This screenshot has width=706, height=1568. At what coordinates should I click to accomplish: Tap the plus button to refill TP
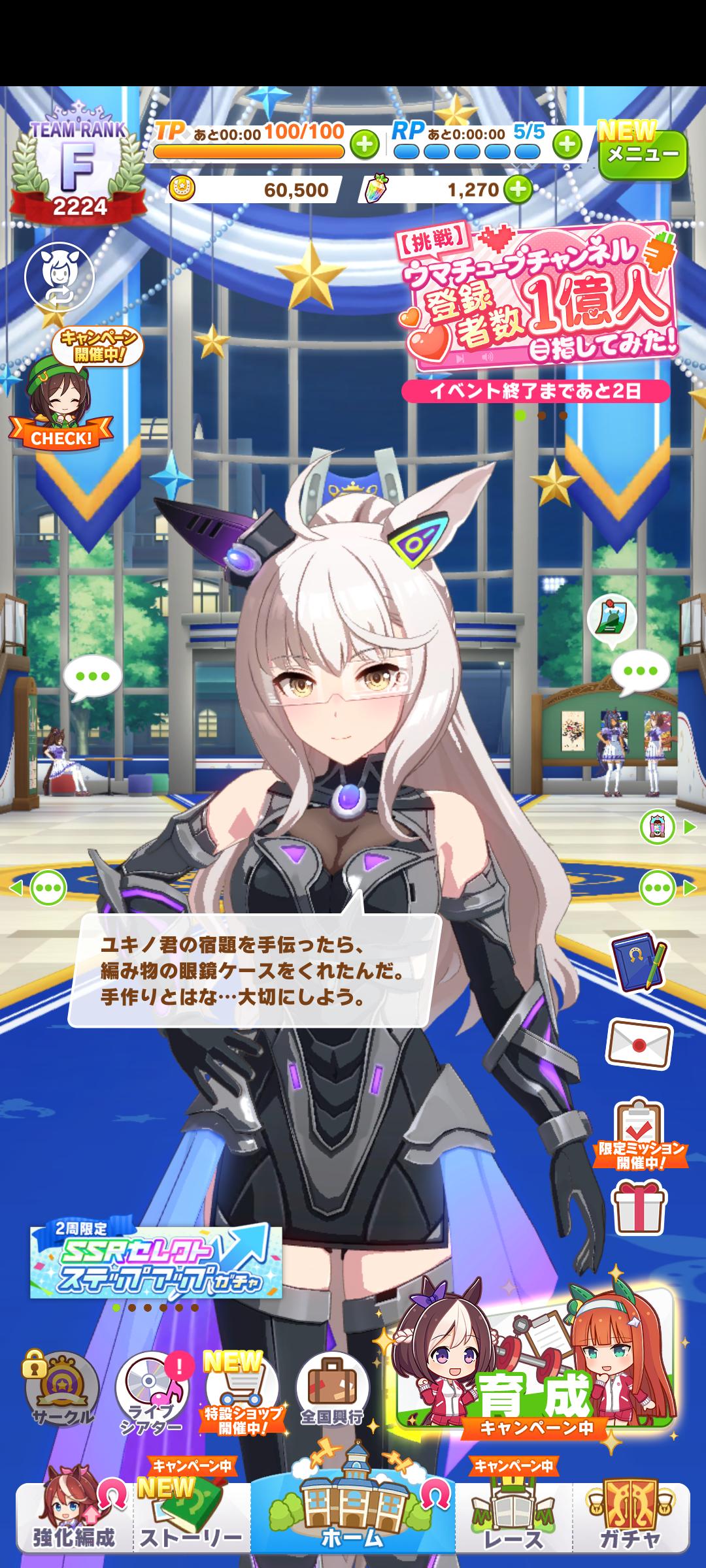pyautogui.click(x=364, y=144)
